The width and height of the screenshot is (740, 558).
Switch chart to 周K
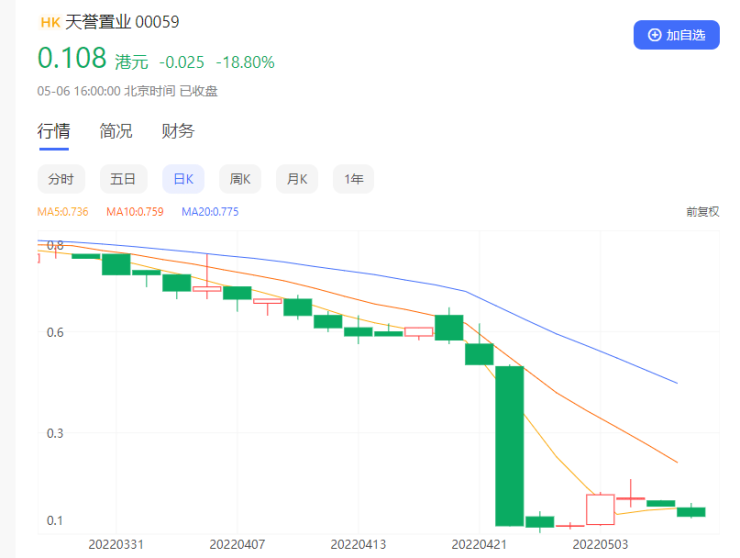(239, 179)
